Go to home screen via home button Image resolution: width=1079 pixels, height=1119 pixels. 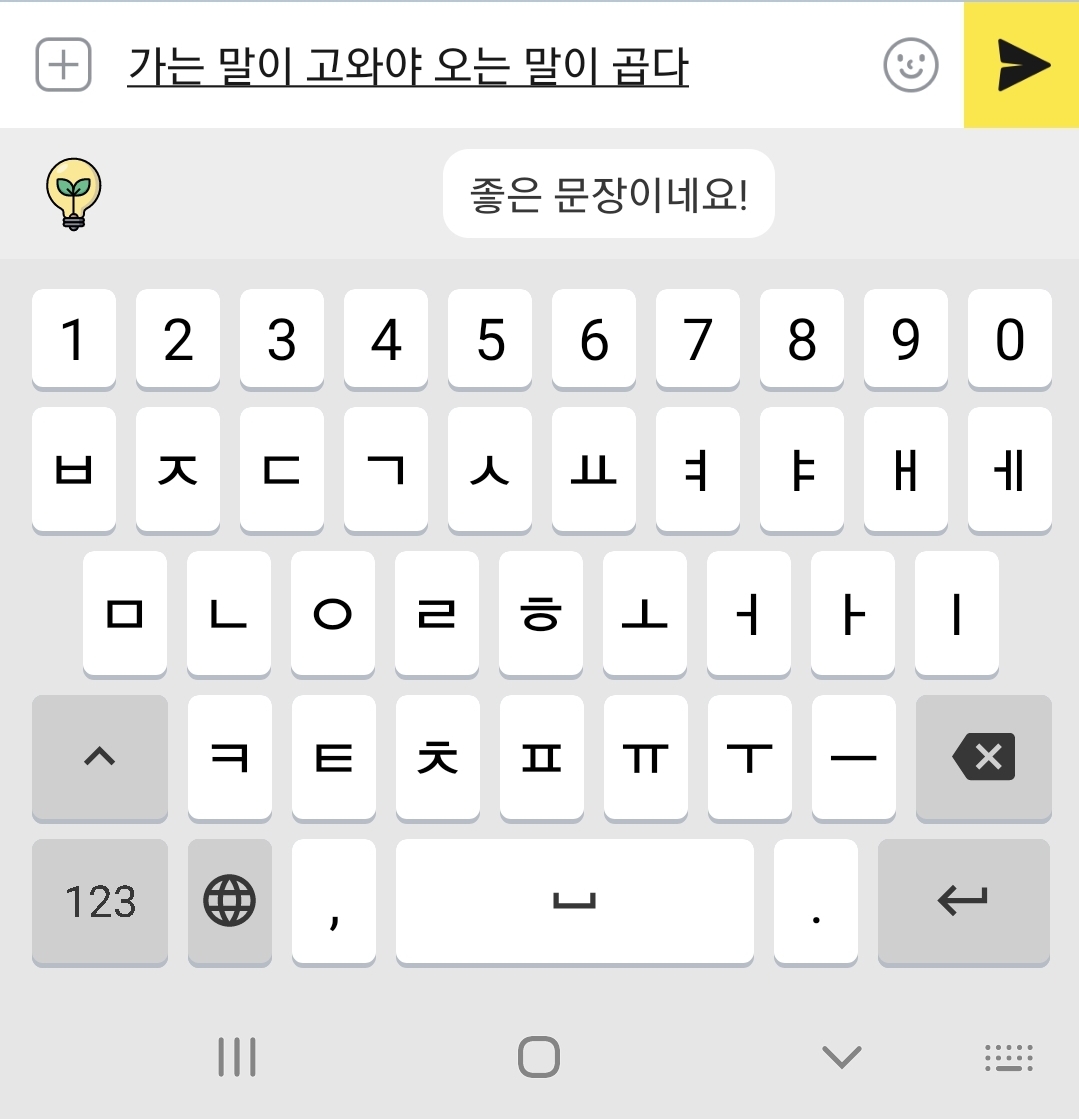(x=539, y=1057)
